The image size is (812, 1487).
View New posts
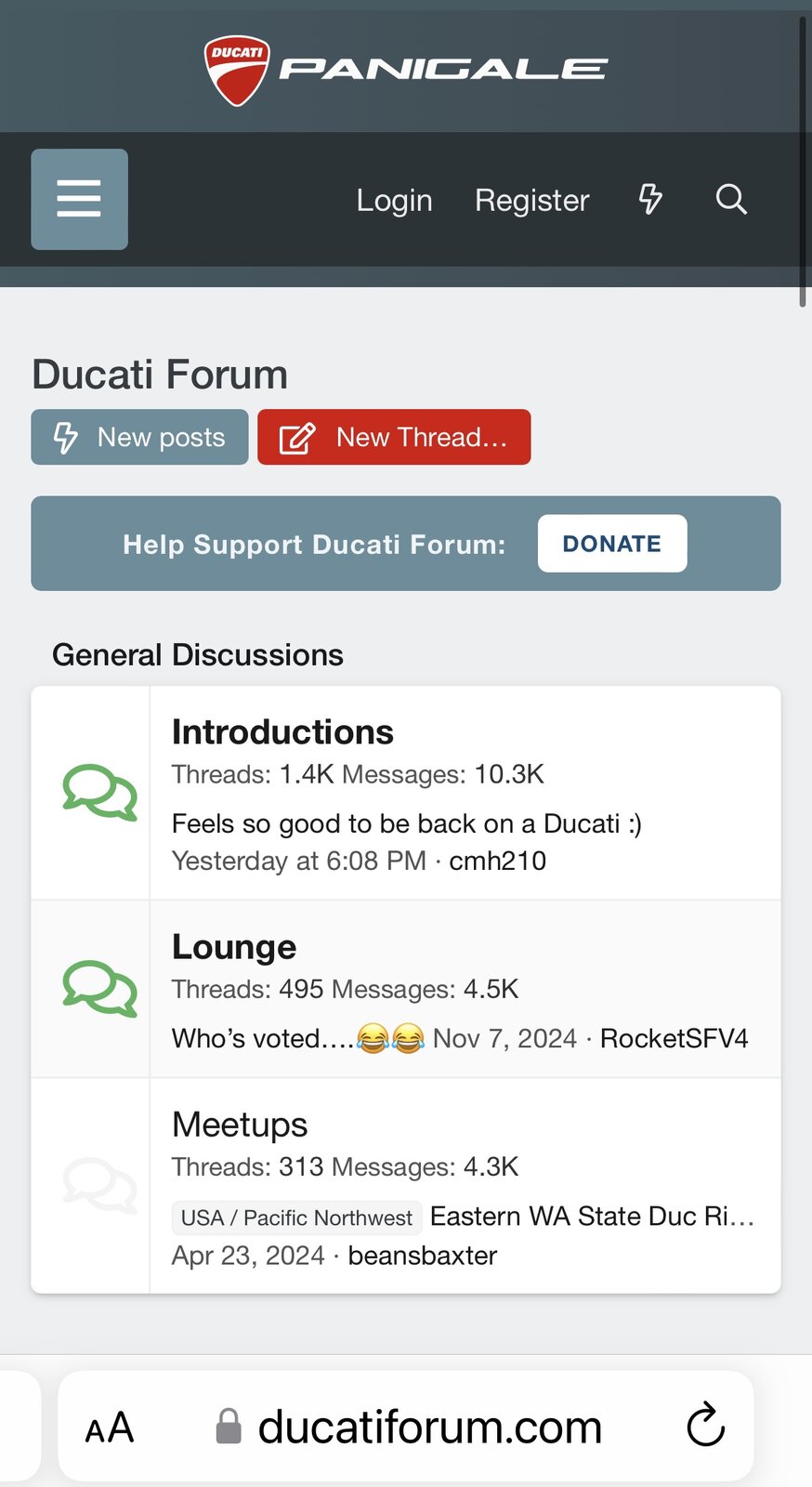pos(139,437)
